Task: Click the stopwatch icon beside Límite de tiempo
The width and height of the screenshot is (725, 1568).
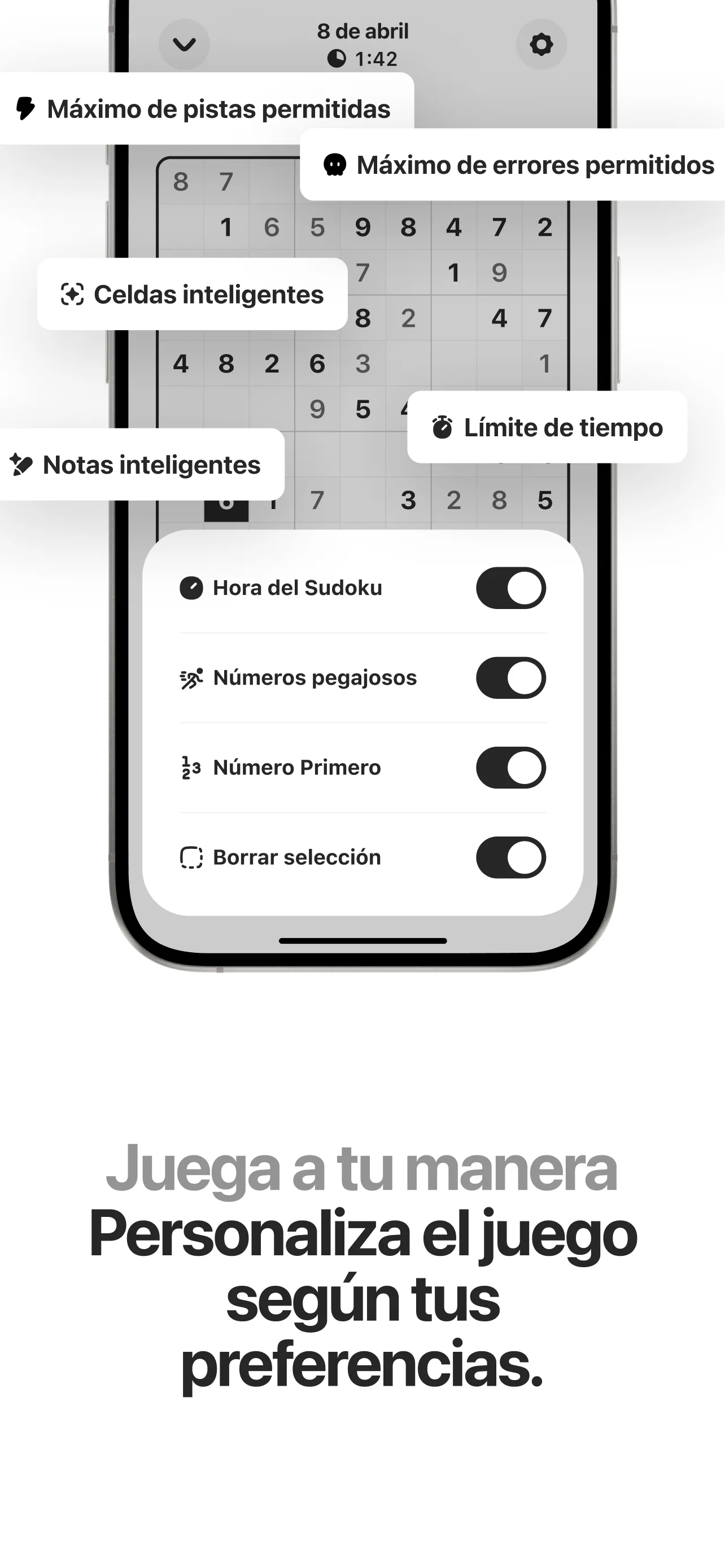Action: tap(443, 427)
